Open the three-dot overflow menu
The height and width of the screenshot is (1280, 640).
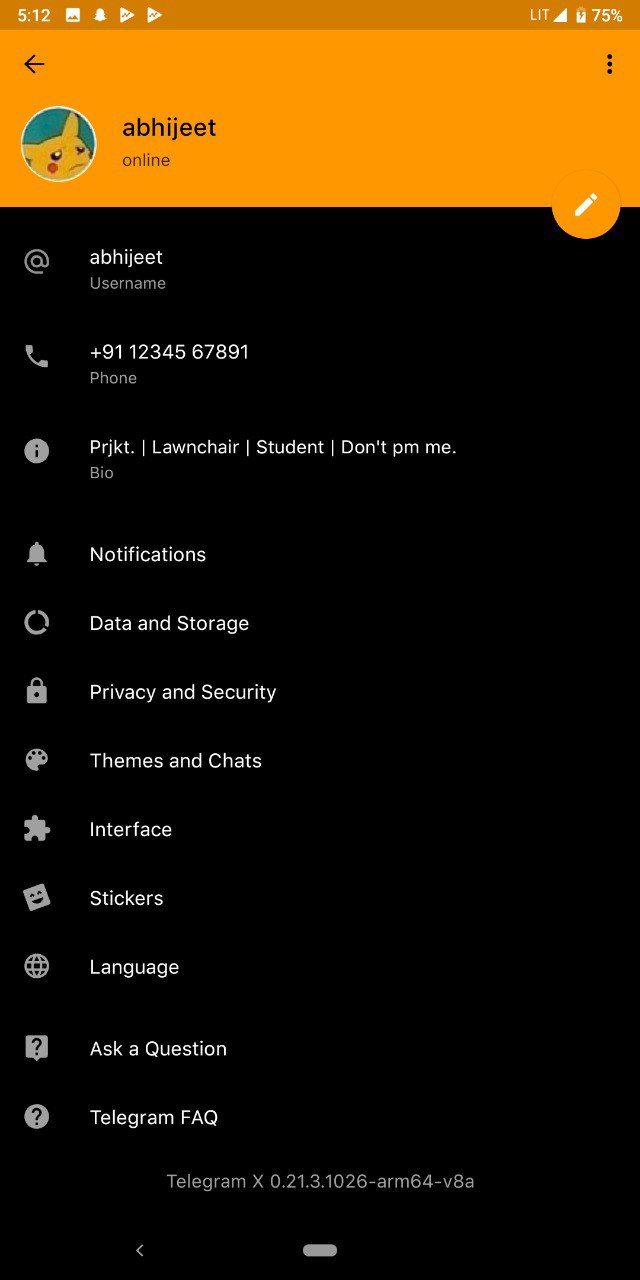click(x=609, y=64)
